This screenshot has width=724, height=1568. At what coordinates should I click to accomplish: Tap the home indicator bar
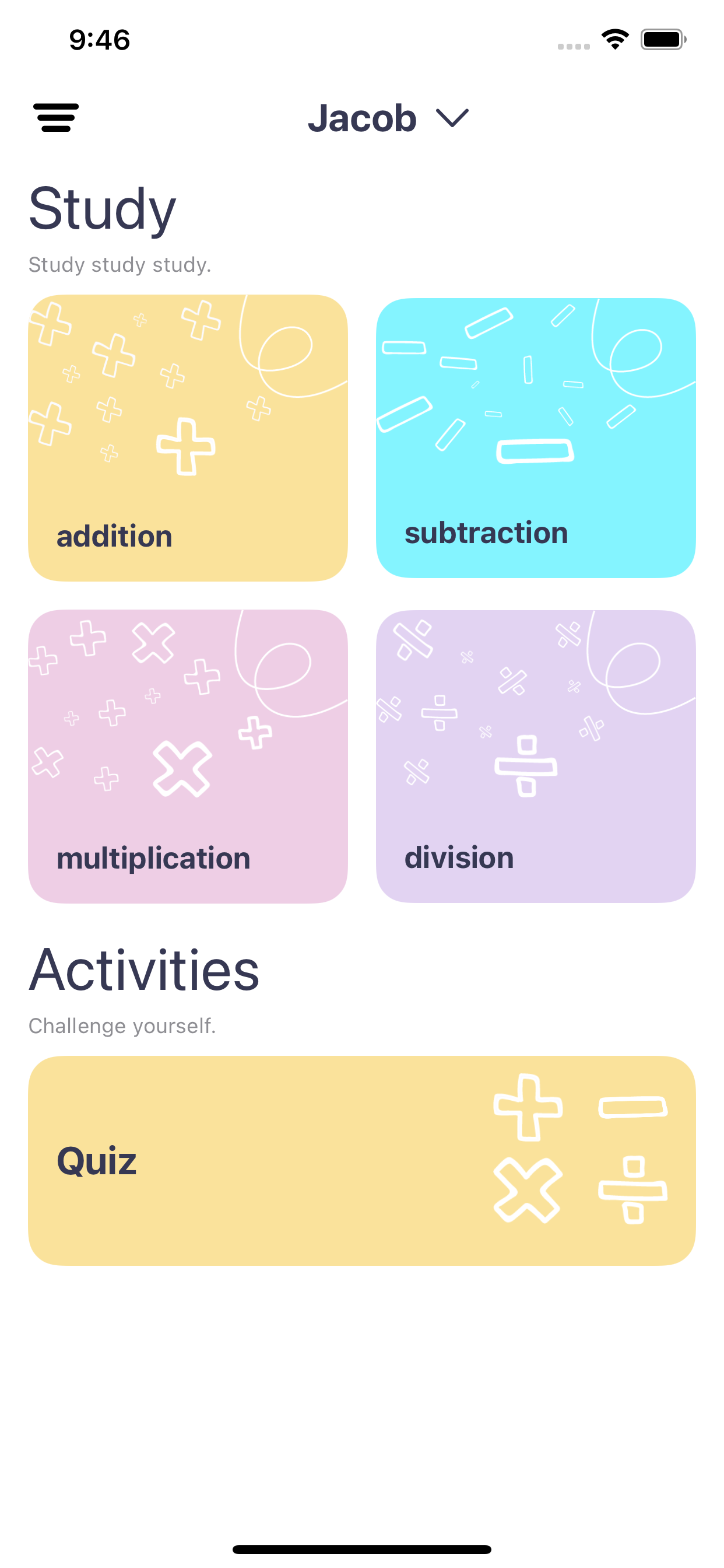(362, 1549)
